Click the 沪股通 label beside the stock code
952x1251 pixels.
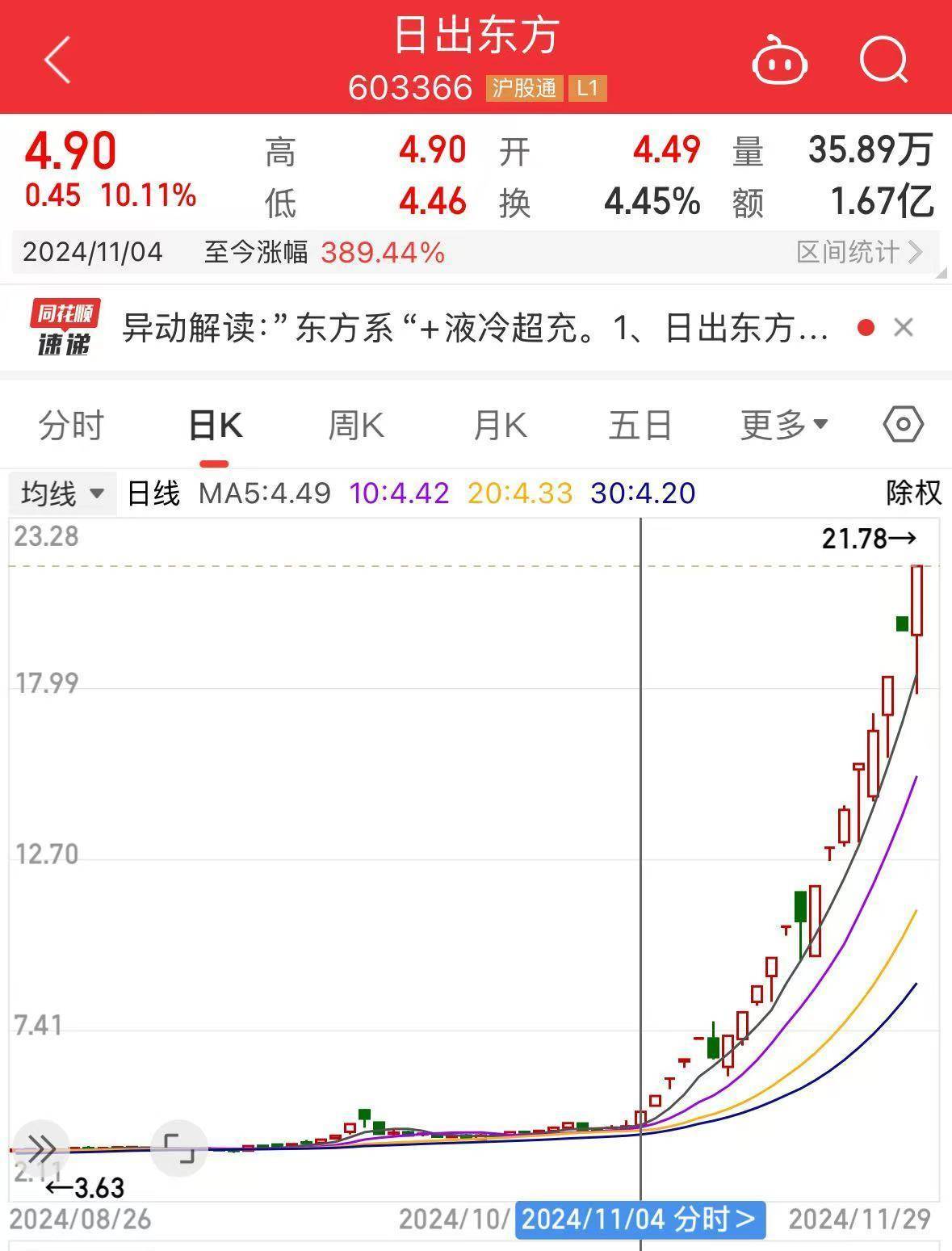tap(523, 89)
